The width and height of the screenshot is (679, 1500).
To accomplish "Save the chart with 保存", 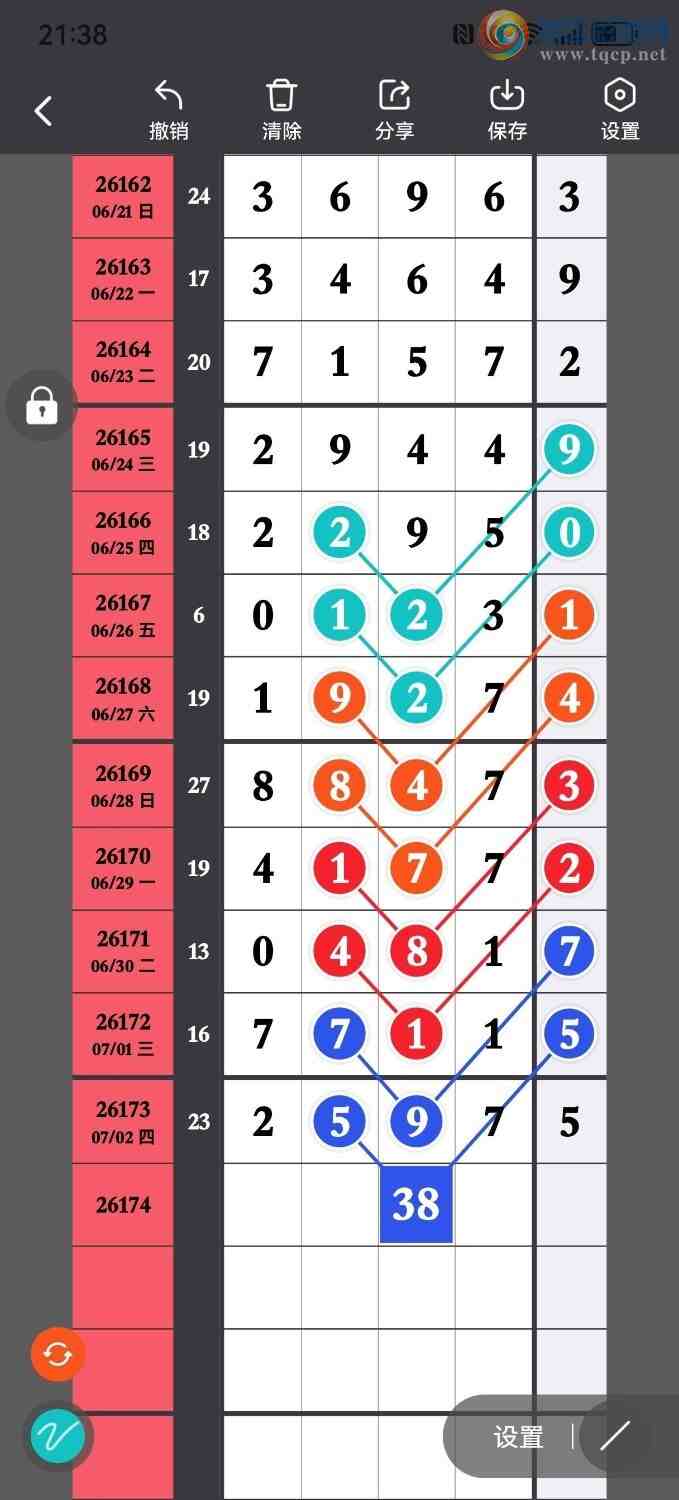I will click(508, 111).
